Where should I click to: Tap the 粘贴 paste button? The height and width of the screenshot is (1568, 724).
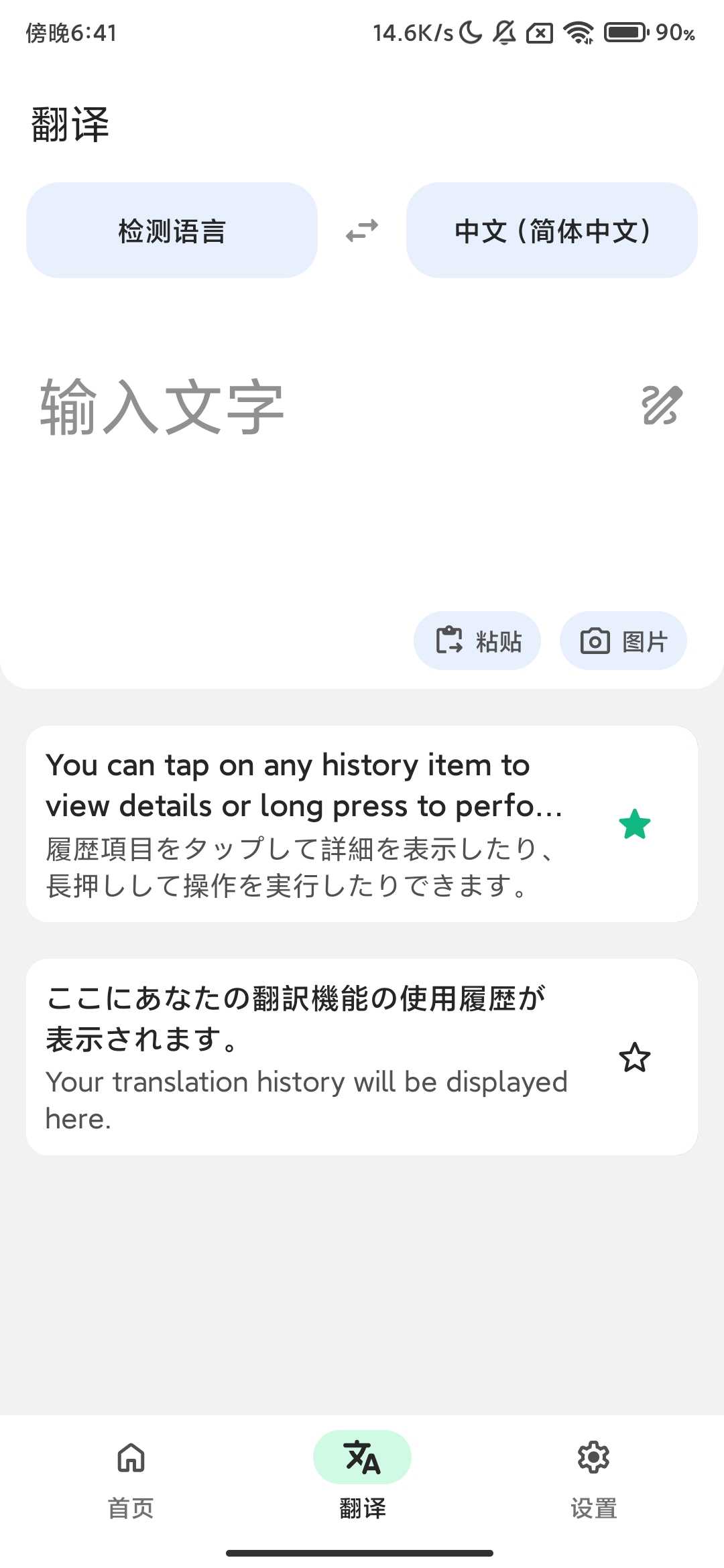pyautogui.click(x=477, y=641)
